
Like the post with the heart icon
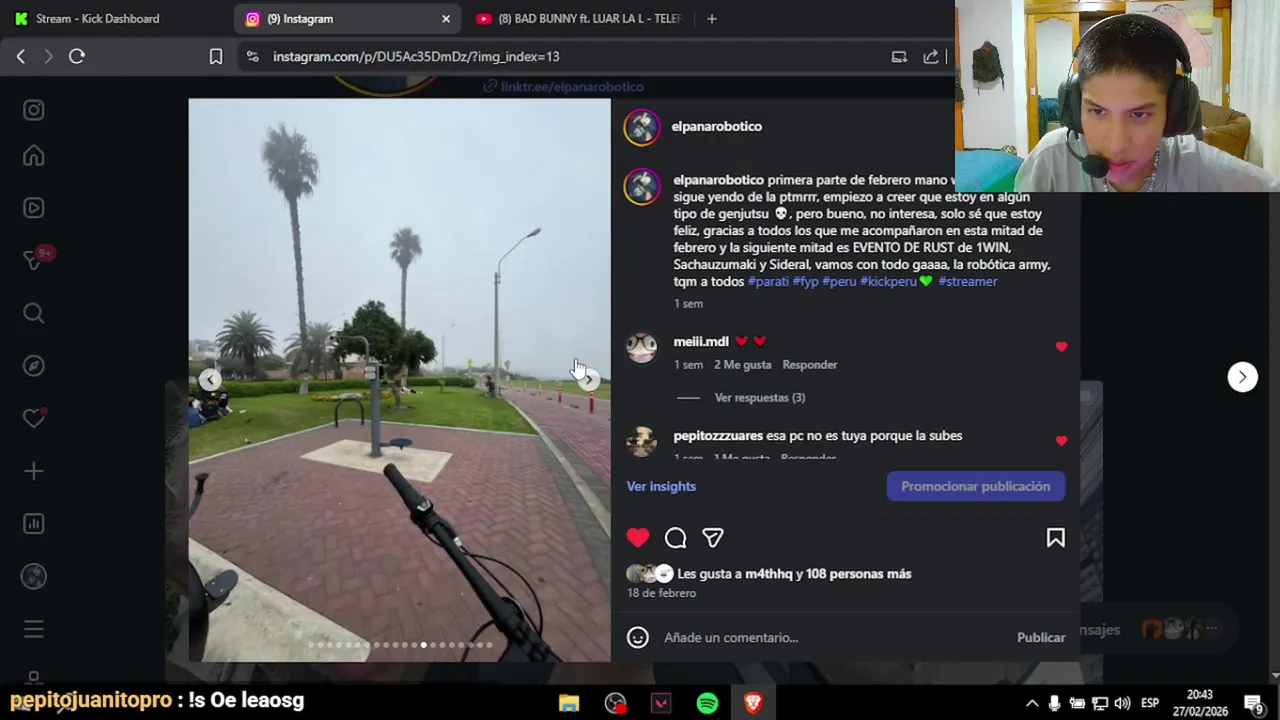click(x=637, y=538)
